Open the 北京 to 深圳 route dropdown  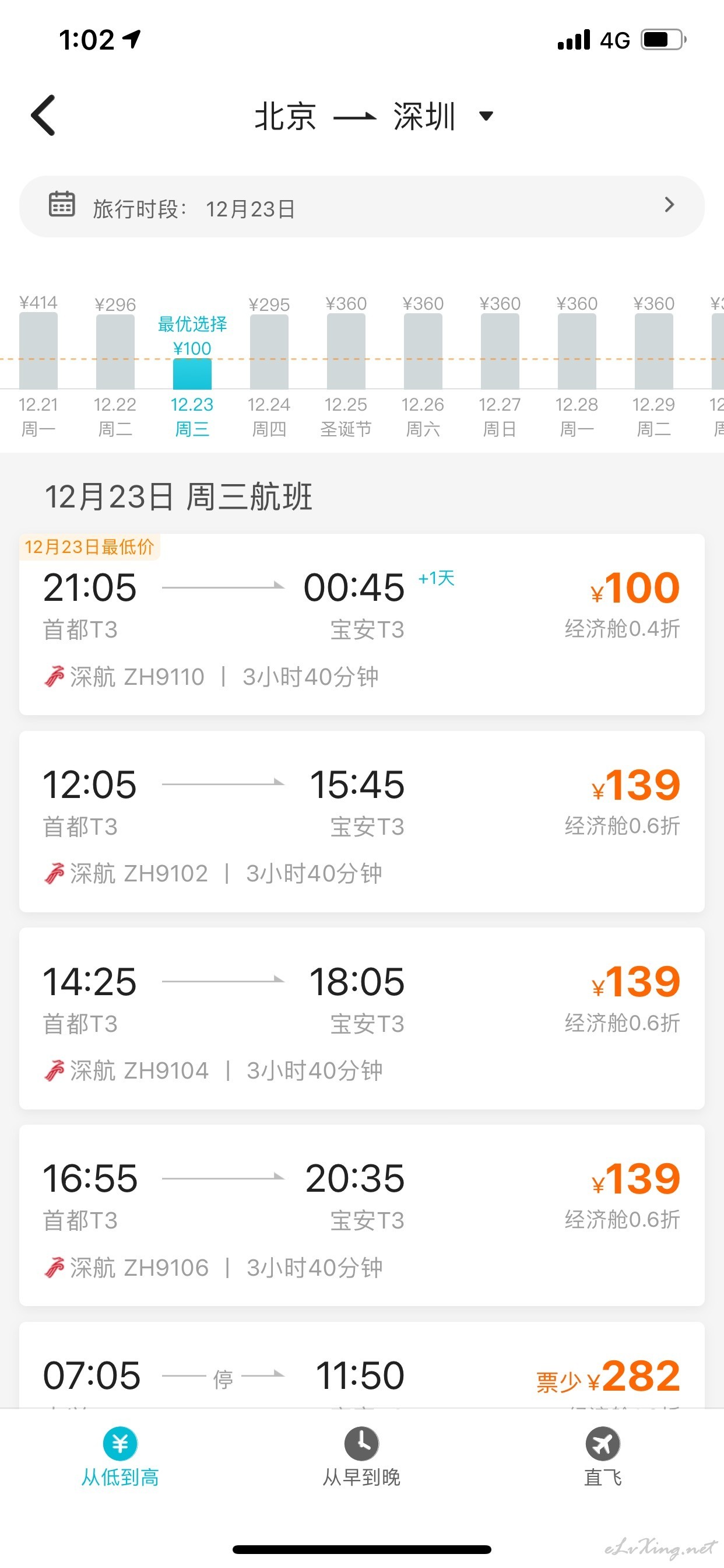click(373, 116)
